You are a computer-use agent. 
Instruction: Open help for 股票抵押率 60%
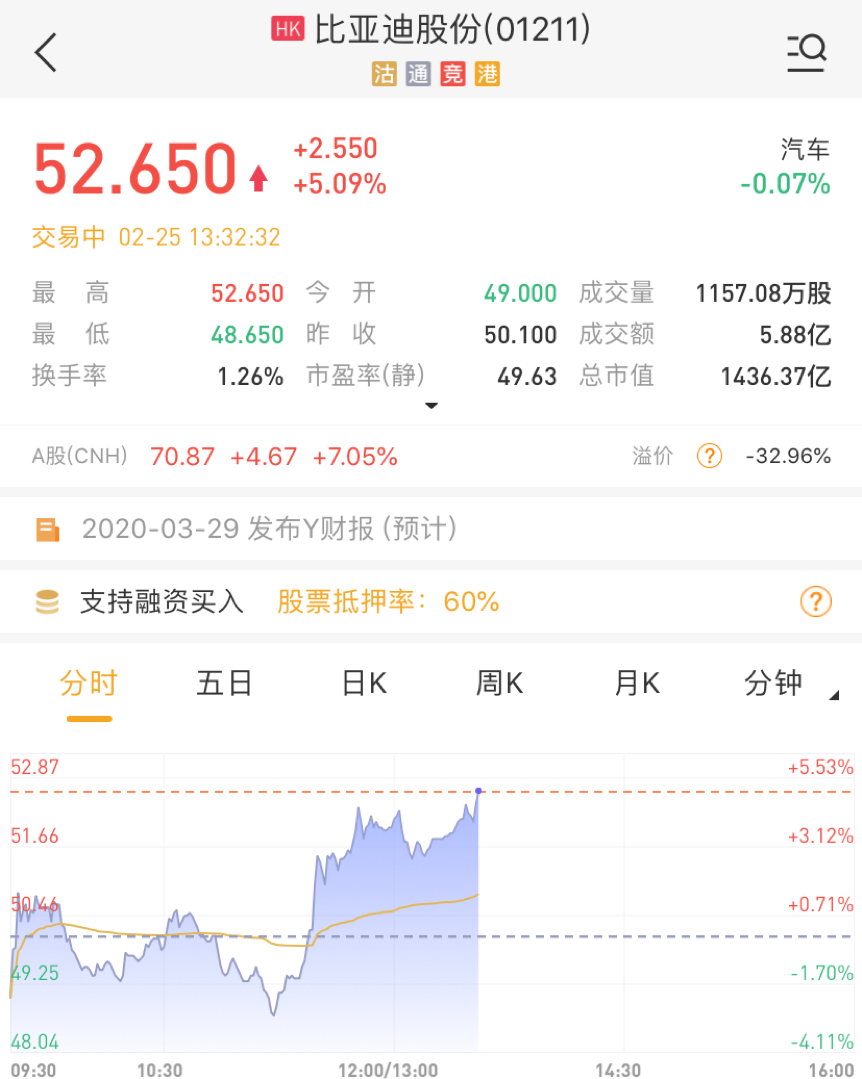tap(816, 601)
